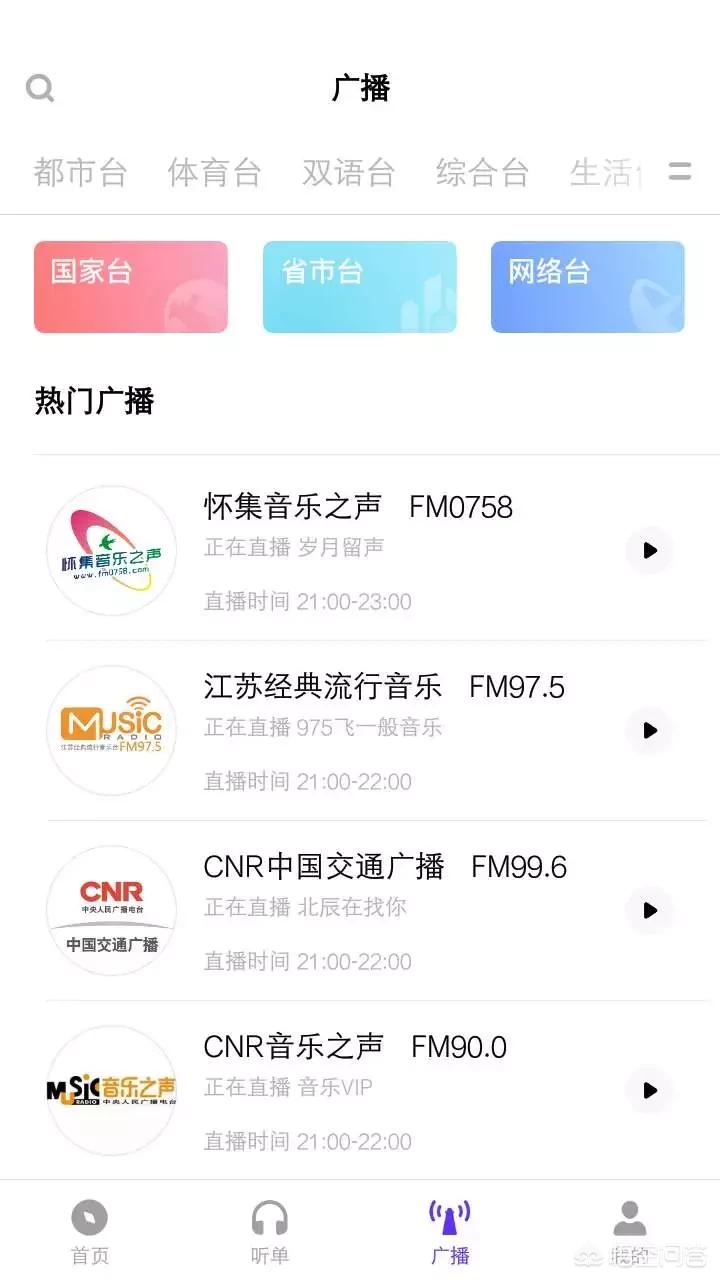Tap the 广播 bottom tab
This screenshot has height=1280, width=720.
coord(450,1232)
